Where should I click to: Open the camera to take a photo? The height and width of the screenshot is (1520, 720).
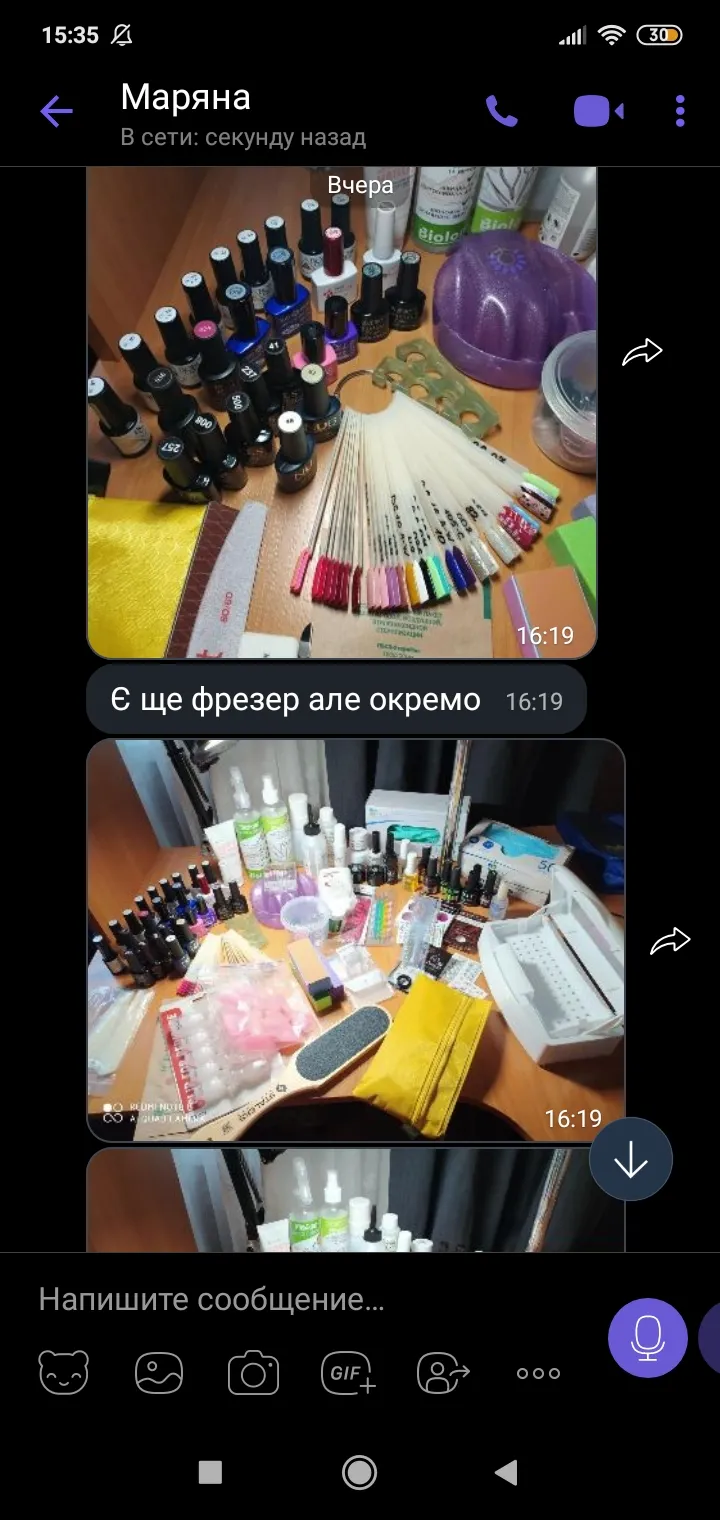[x=254, y=1373]
